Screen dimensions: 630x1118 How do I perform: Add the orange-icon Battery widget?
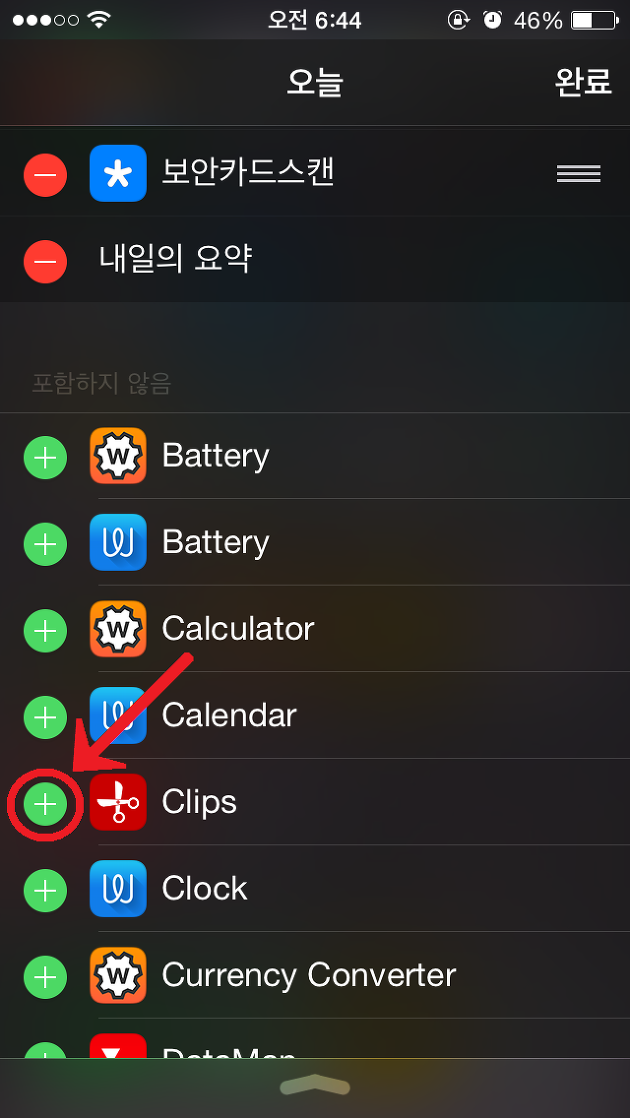pos(46,456)
